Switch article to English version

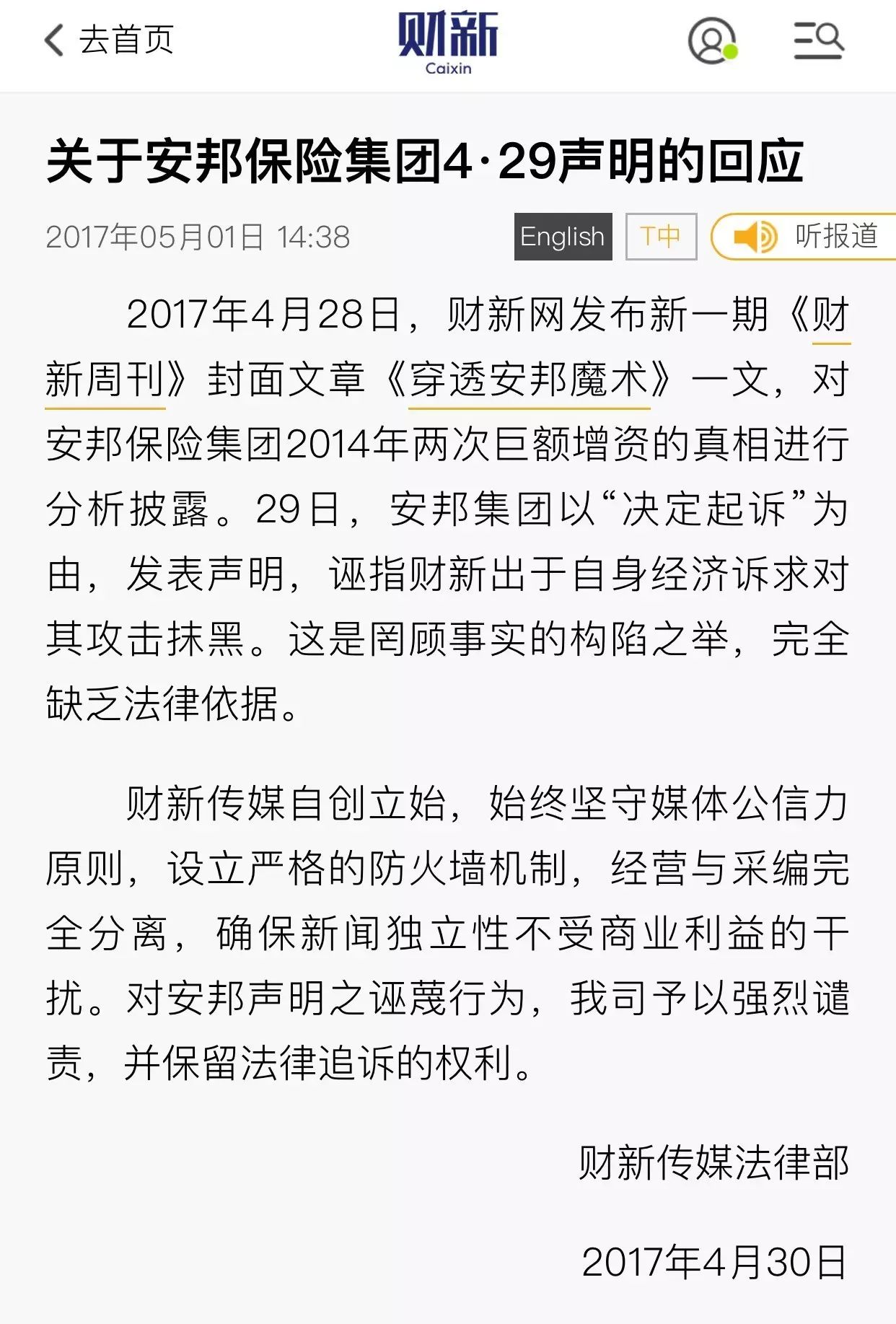563,237
